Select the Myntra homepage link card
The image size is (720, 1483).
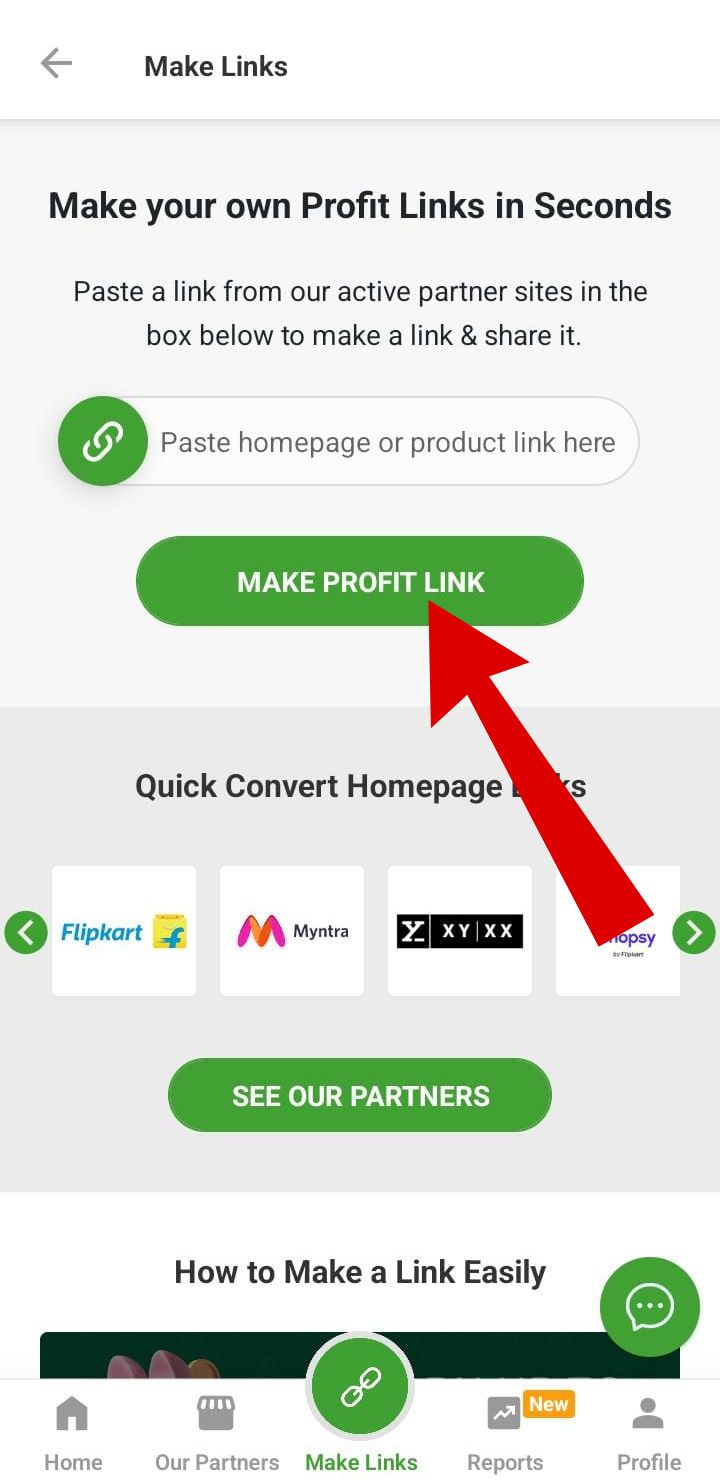click(292, 931)
